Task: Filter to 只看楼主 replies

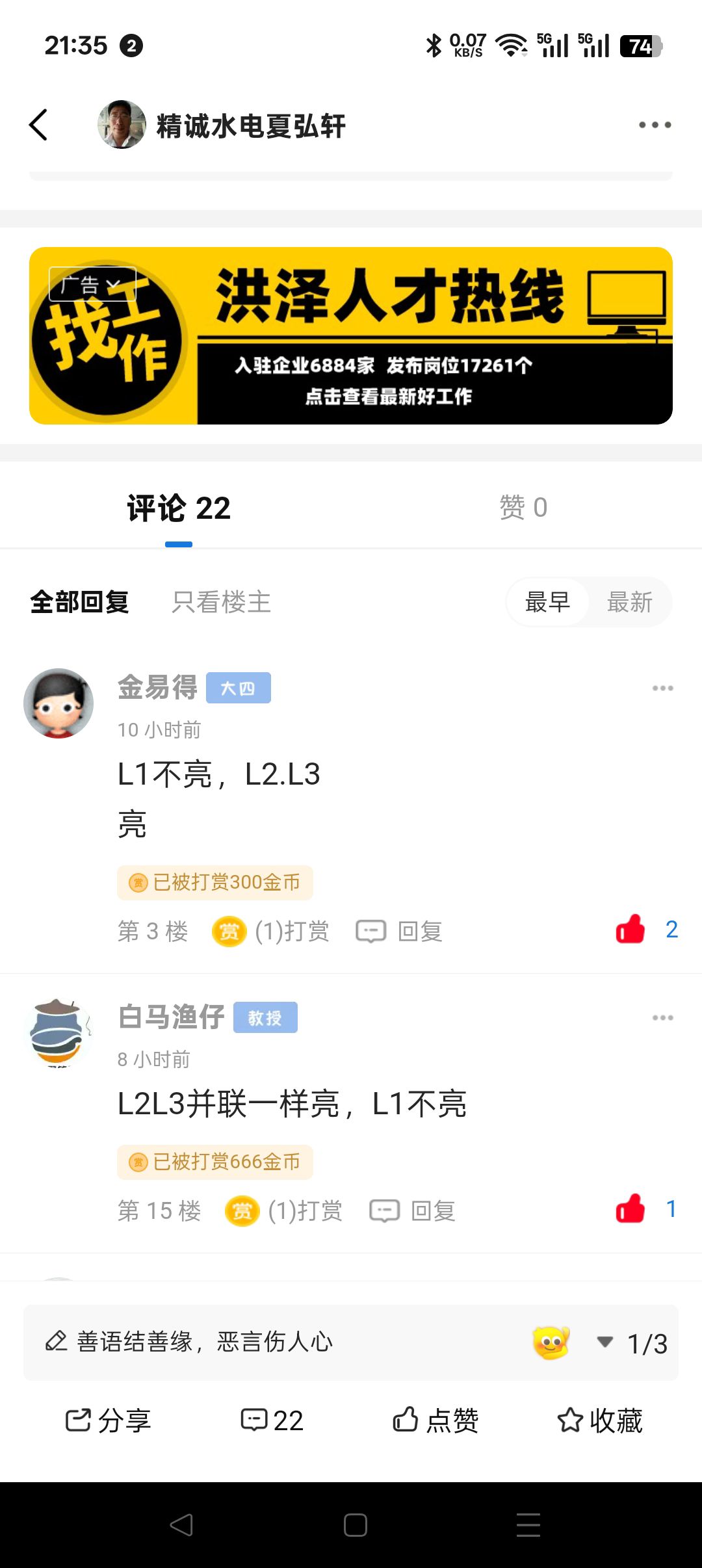Action: [221, 602]
